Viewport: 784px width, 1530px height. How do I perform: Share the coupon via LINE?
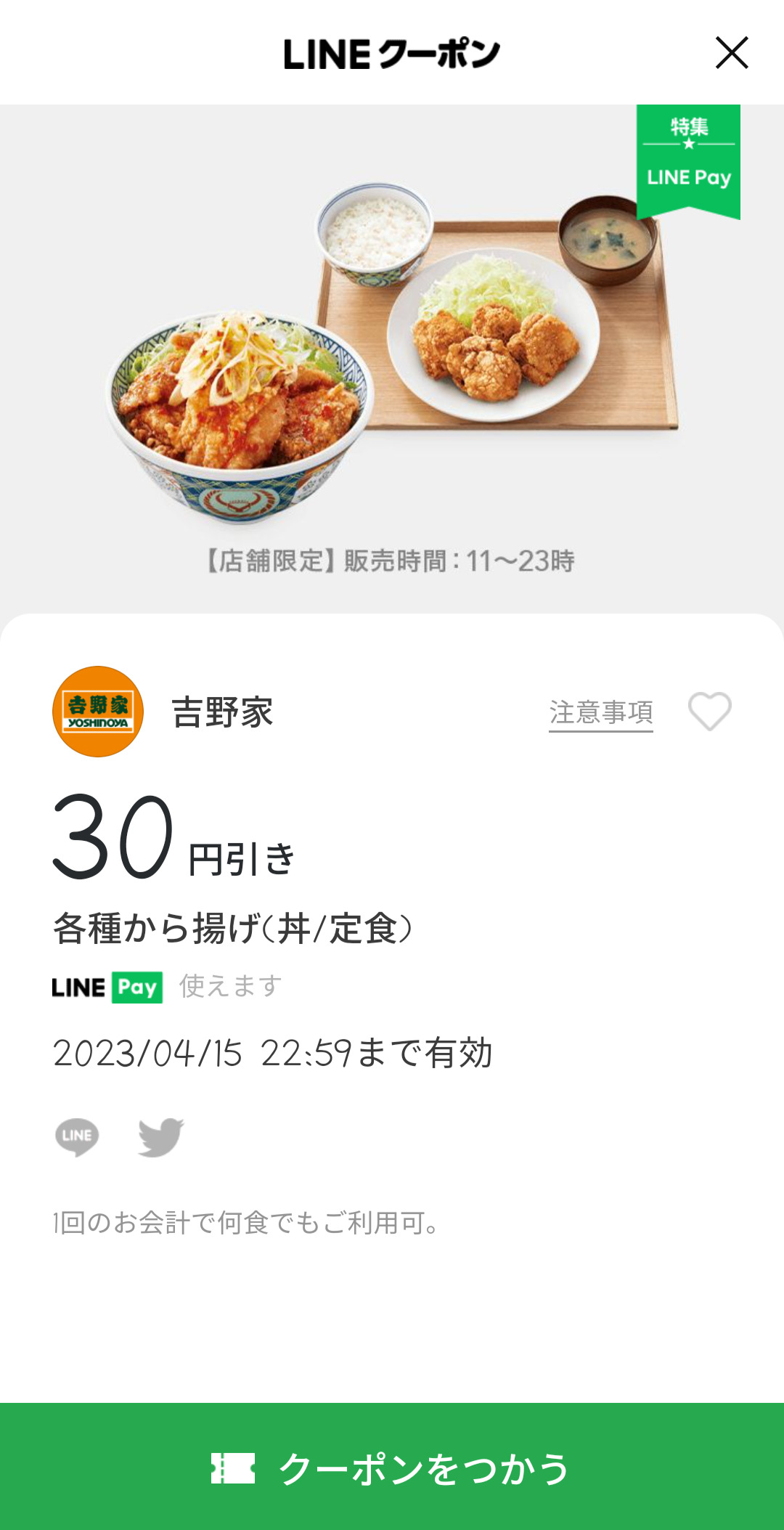click(x=77, y=1136)
